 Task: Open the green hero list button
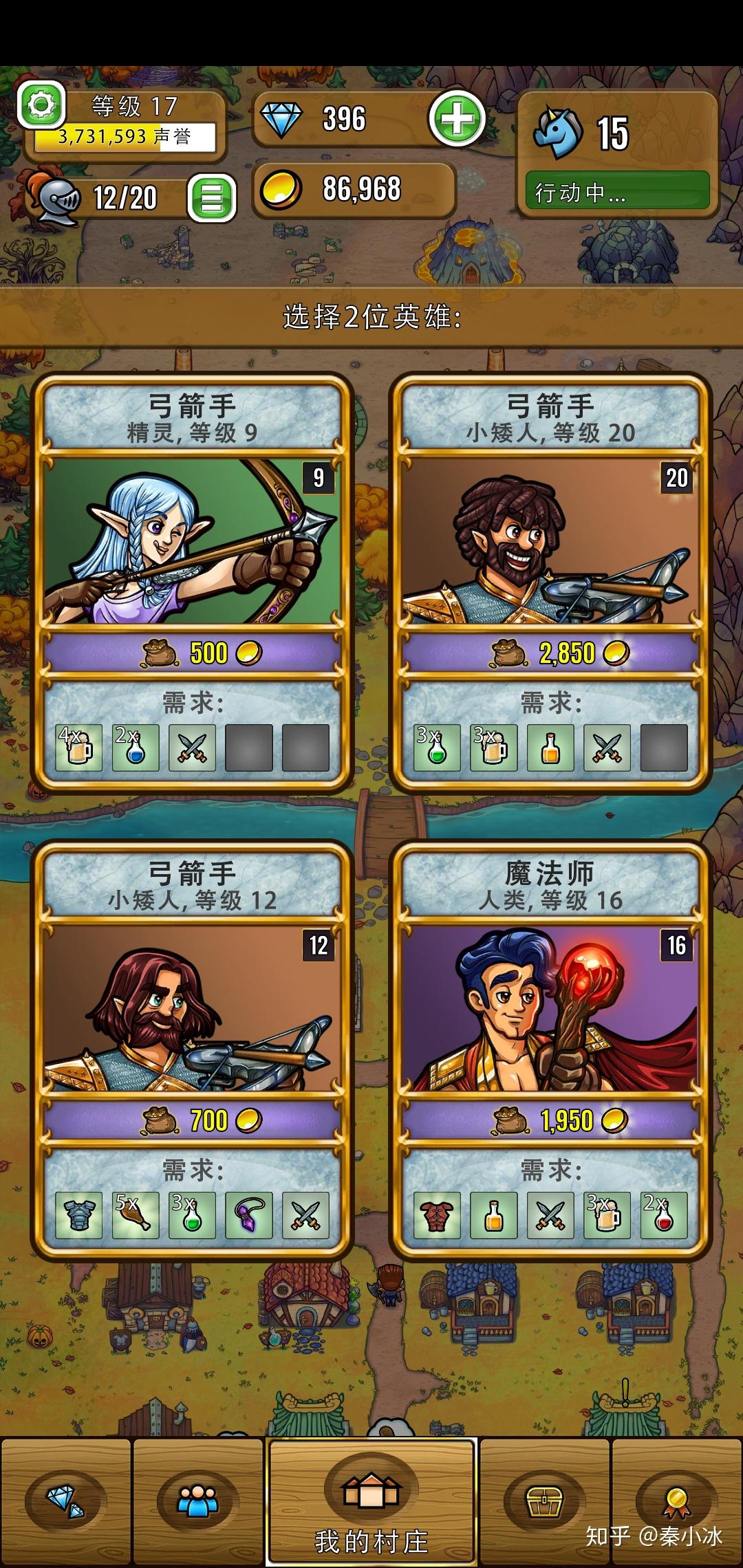click(x=212, y=198)
